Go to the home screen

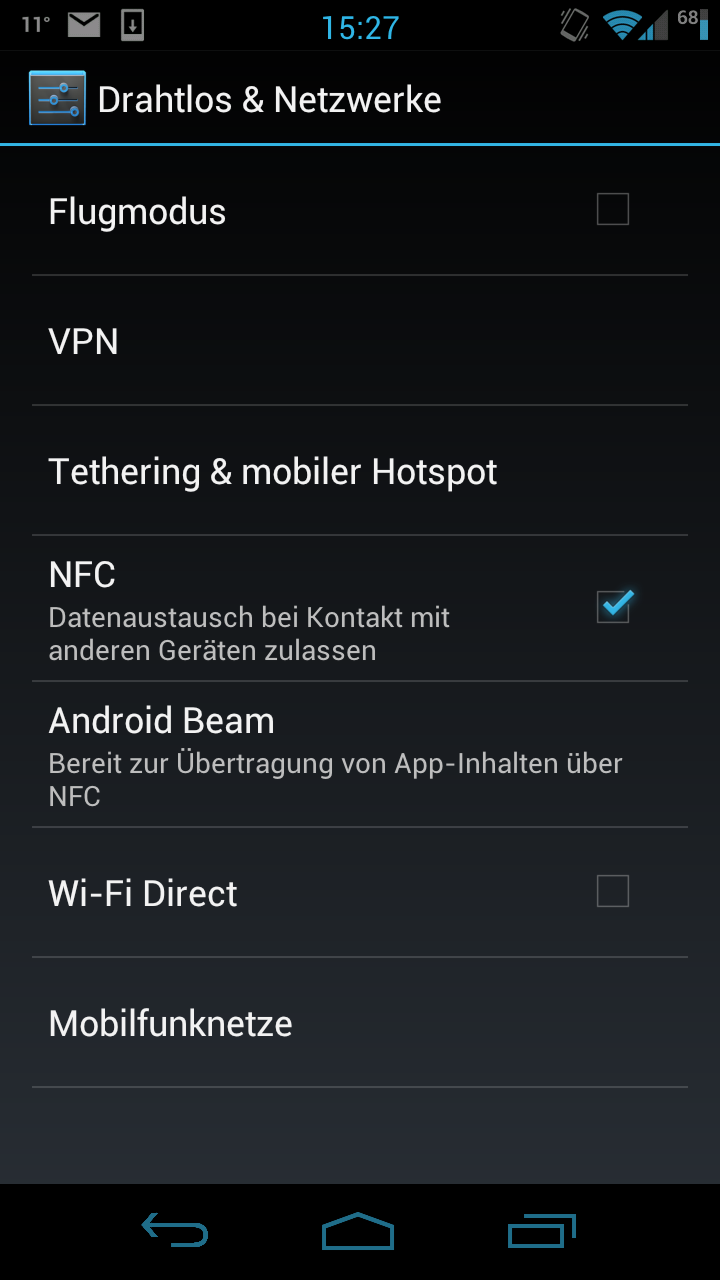point(358,1231)
